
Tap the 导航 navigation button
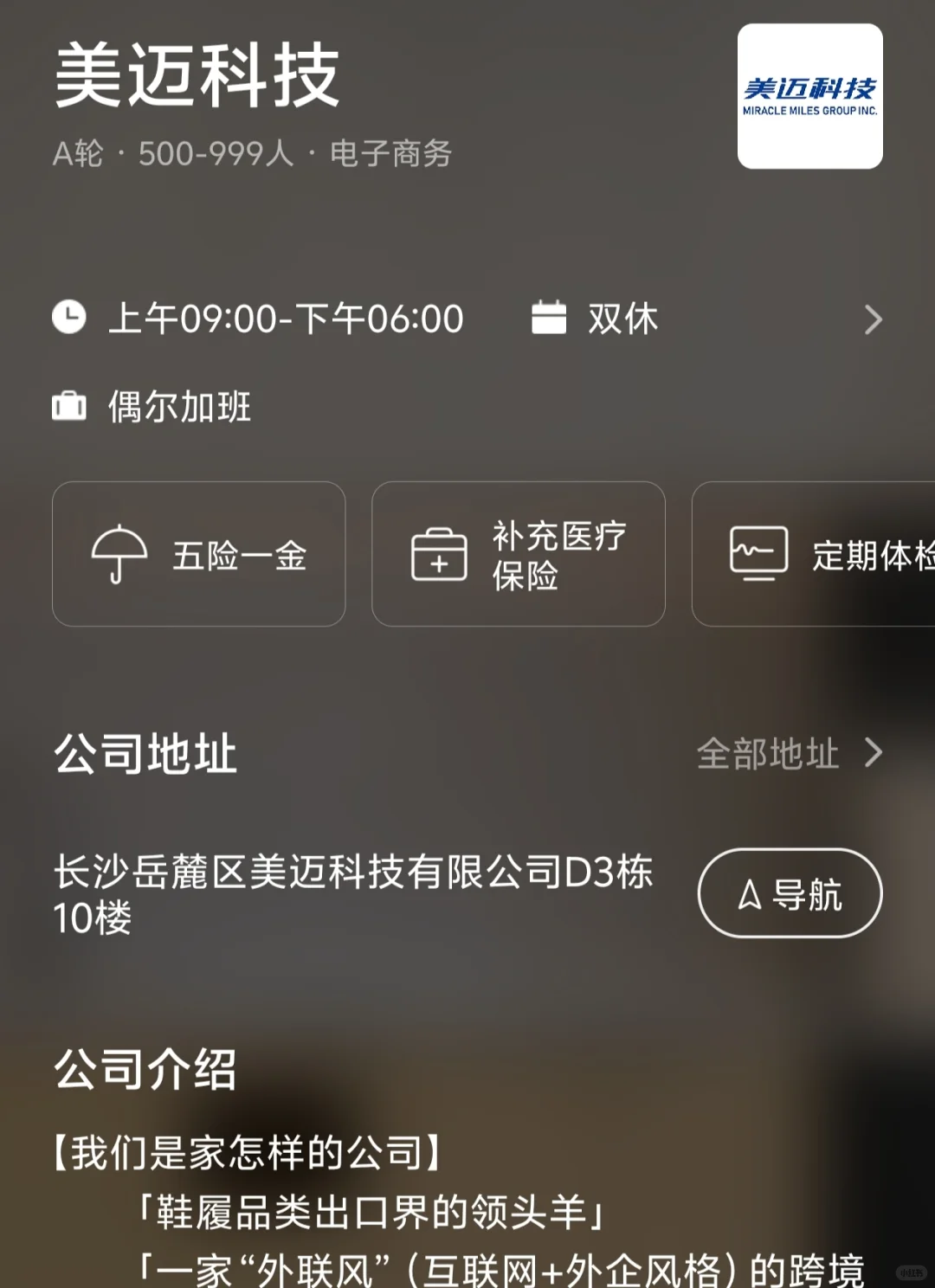tap(790, 892)
